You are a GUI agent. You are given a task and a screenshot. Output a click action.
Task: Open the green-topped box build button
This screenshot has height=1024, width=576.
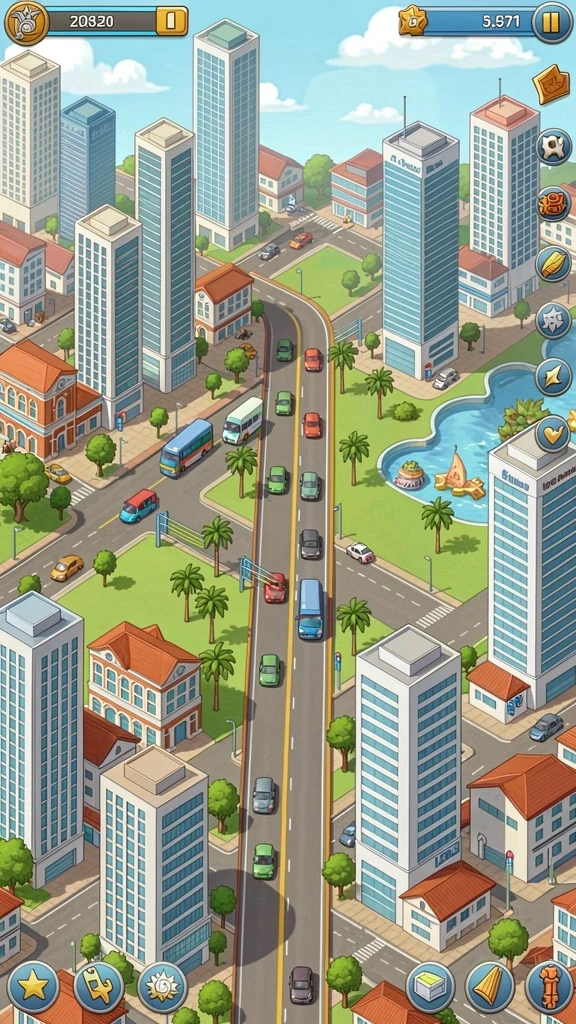tap(430, 987)
